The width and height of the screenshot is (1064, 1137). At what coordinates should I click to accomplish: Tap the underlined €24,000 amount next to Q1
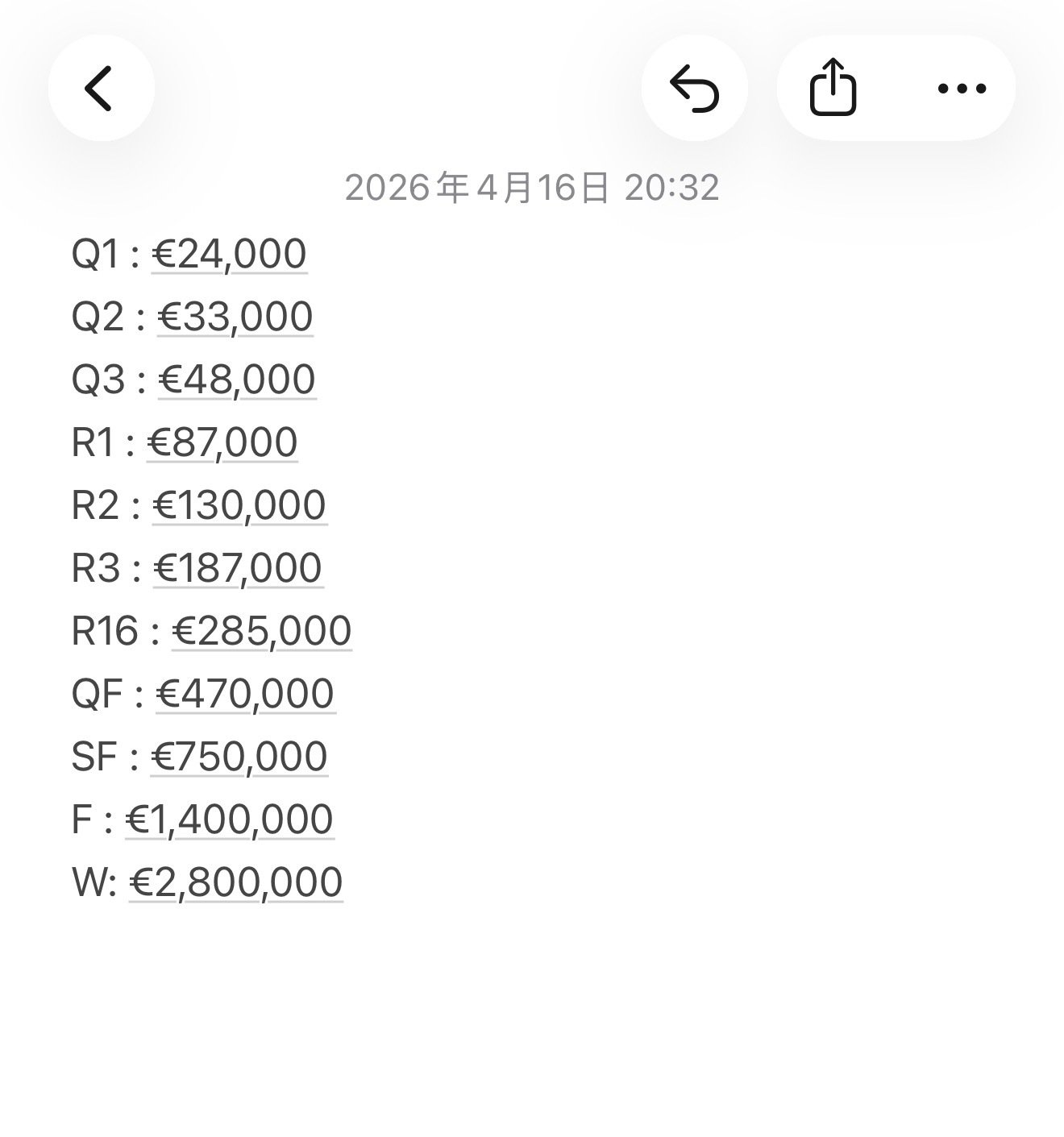[x=228, y=253]
